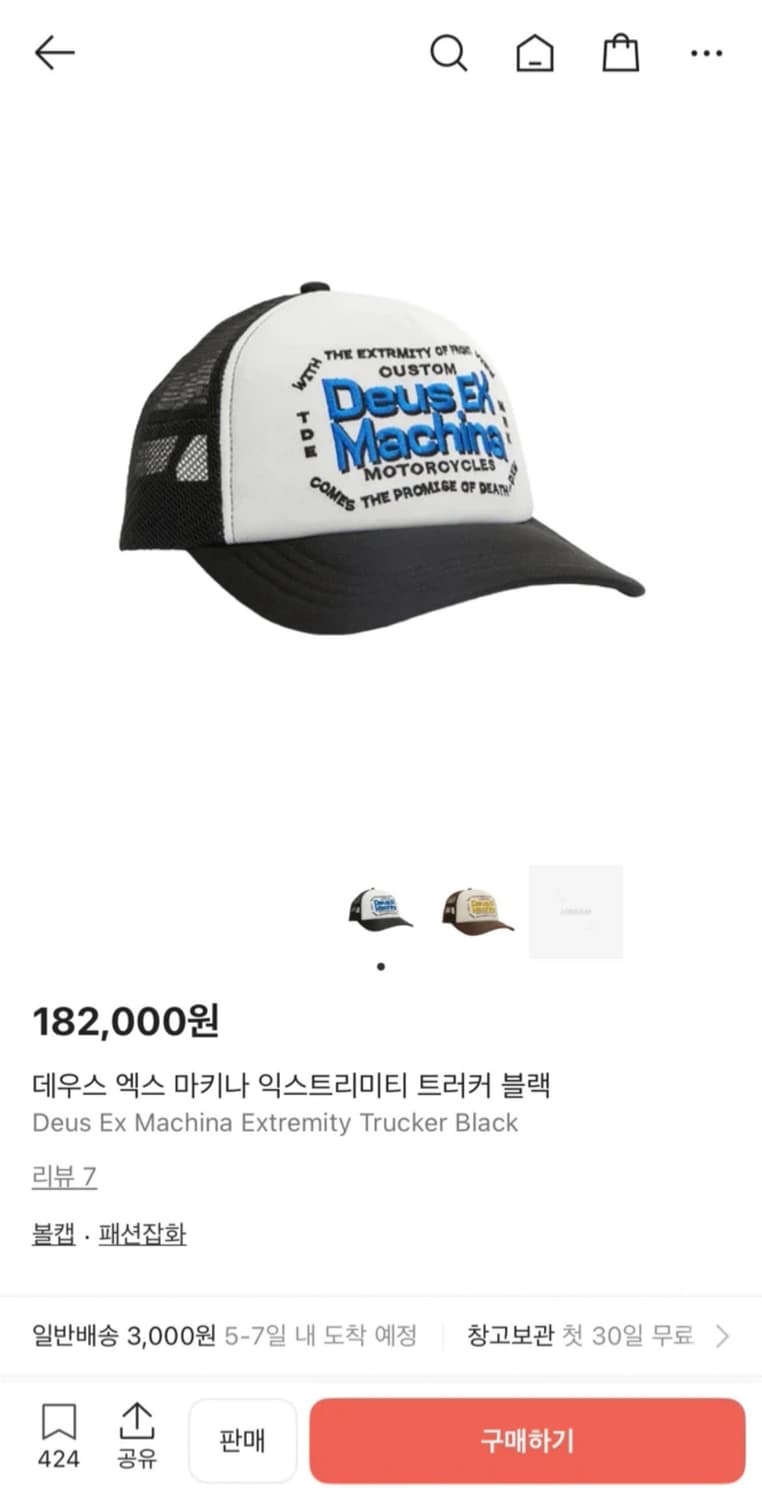
Task: Open the shopping bag icon
Action: [621, 53]
